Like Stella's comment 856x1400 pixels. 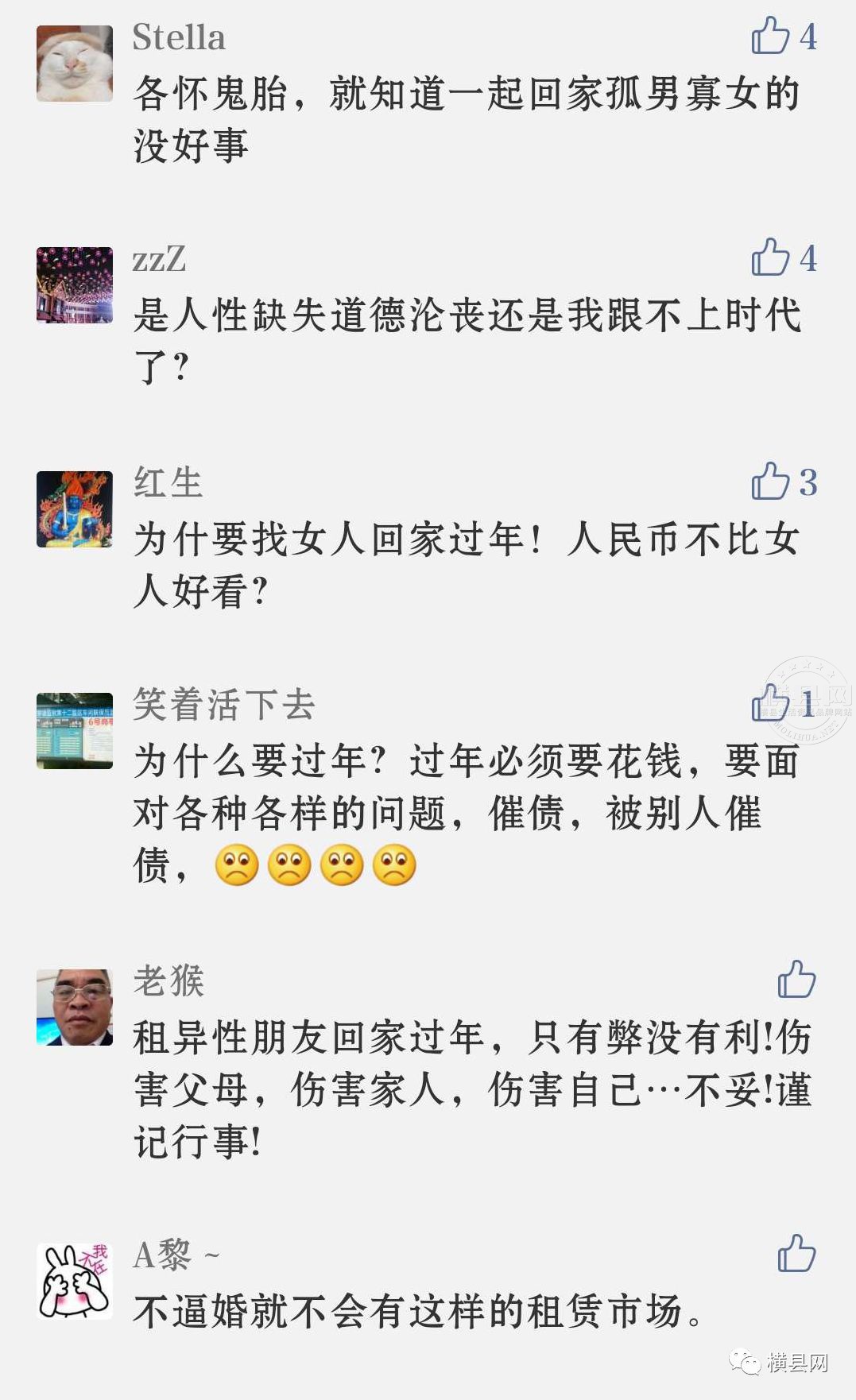pos(770,36)
